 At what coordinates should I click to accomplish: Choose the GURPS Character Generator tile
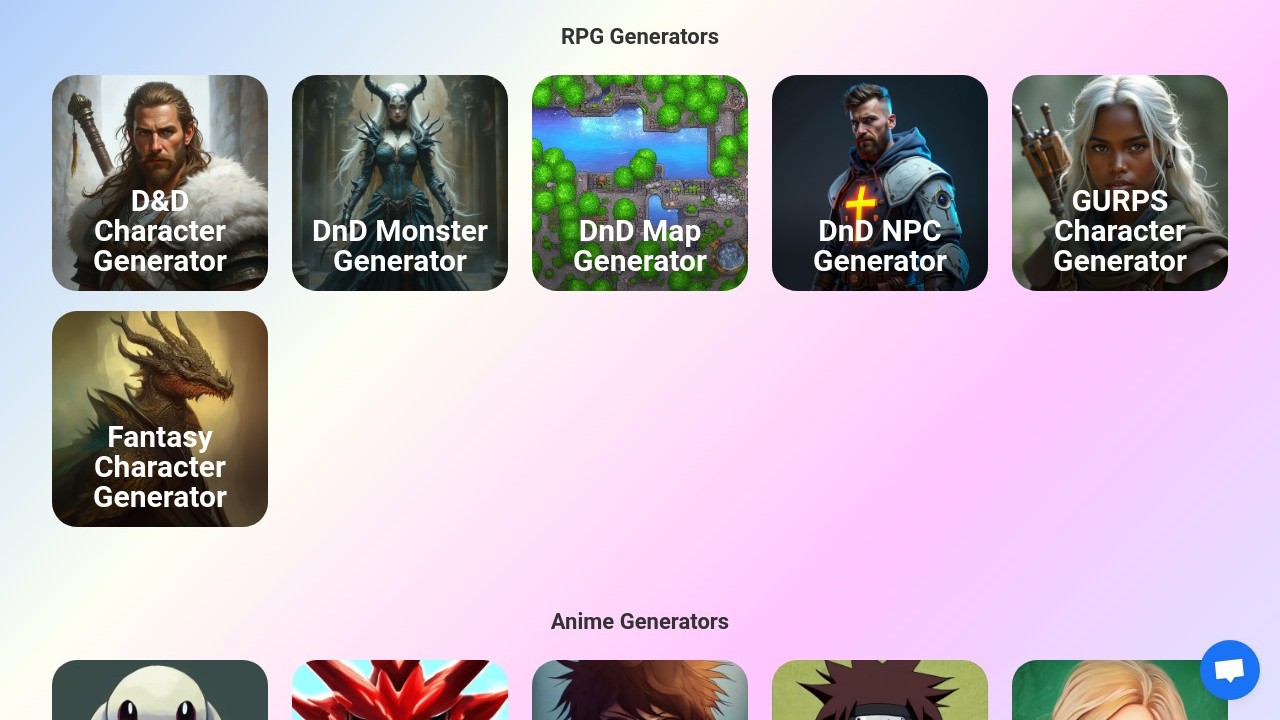[x=1120, y=183]
